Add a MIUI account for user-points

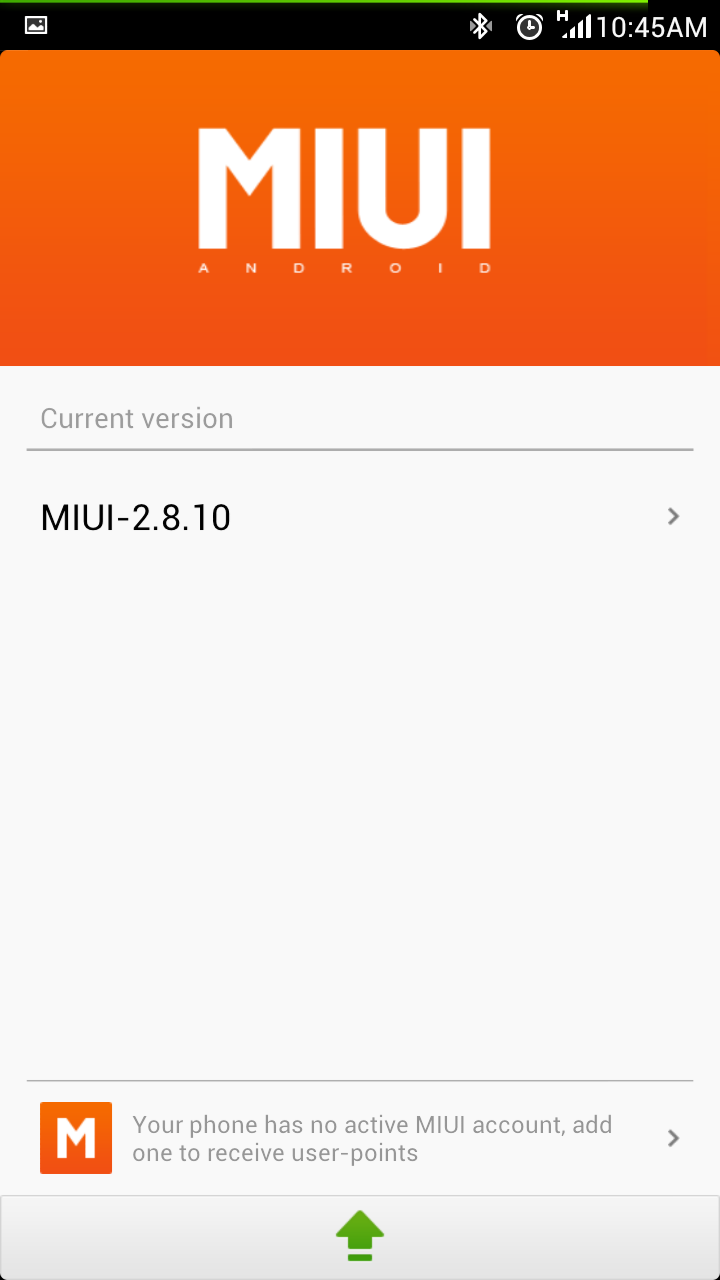click(360, 1138)
